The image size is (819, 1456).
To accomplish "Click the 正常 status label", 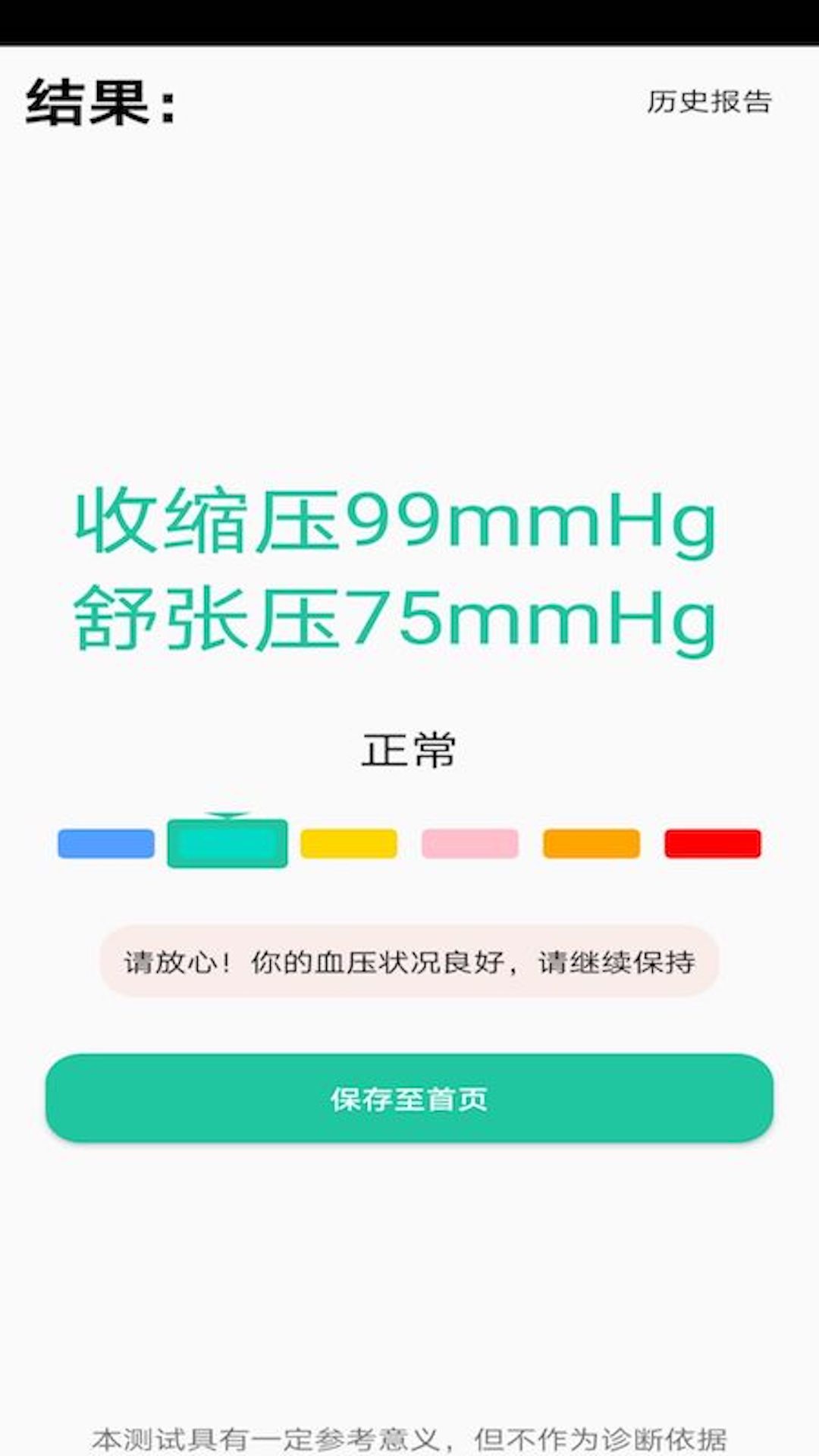I will click(409, 747).
